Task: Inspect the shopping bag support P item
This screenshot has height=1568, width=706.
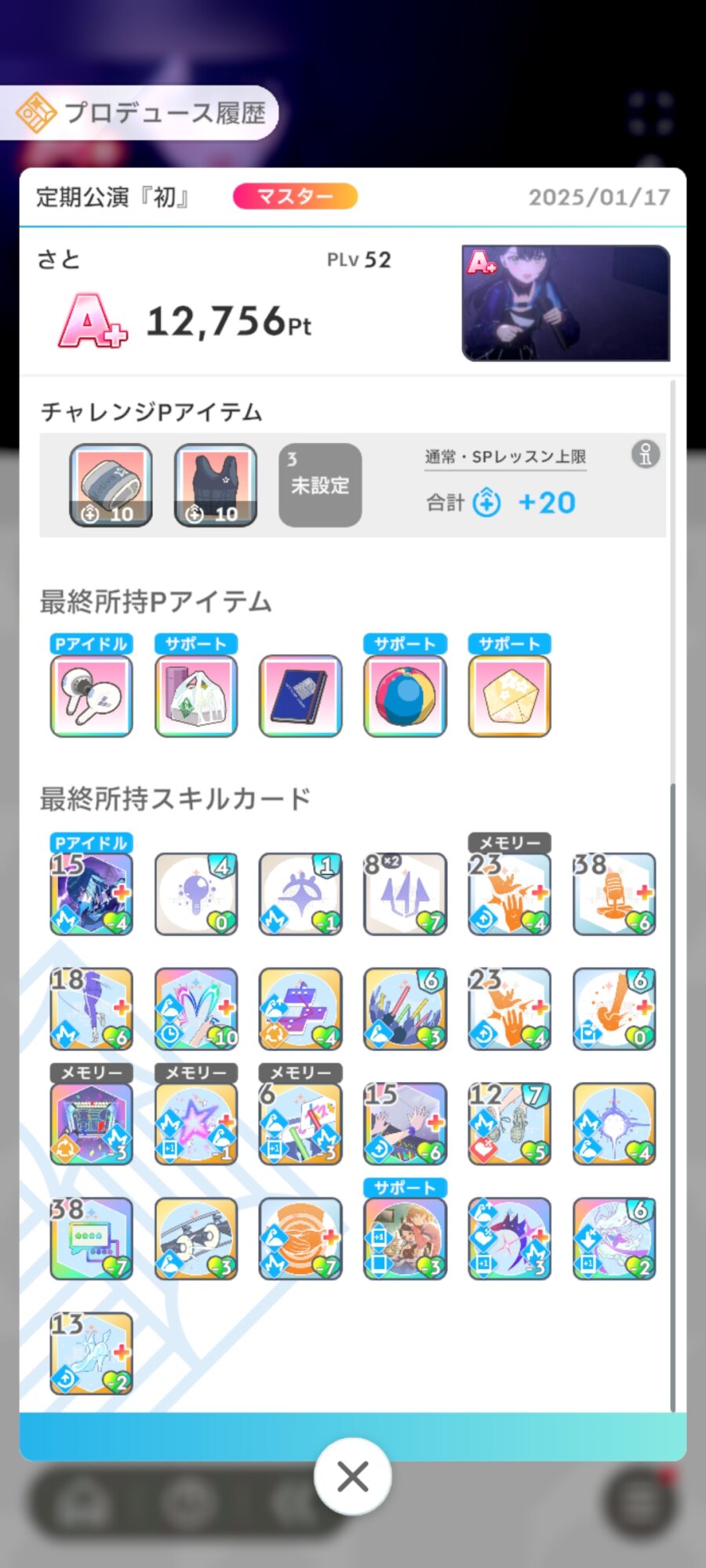Action: (196, 696)
